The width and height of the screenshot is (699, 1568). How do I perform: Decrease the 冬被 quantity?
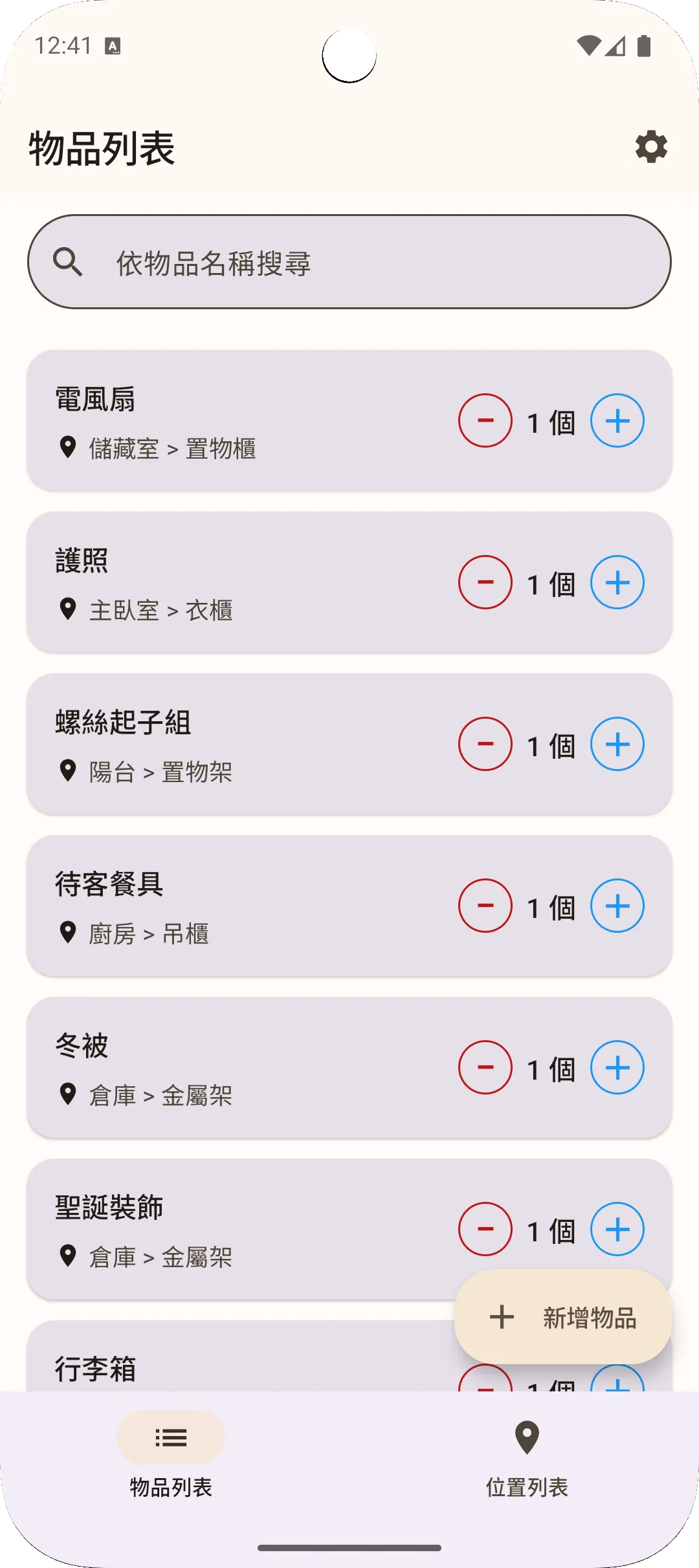[x=485, y=1068]
